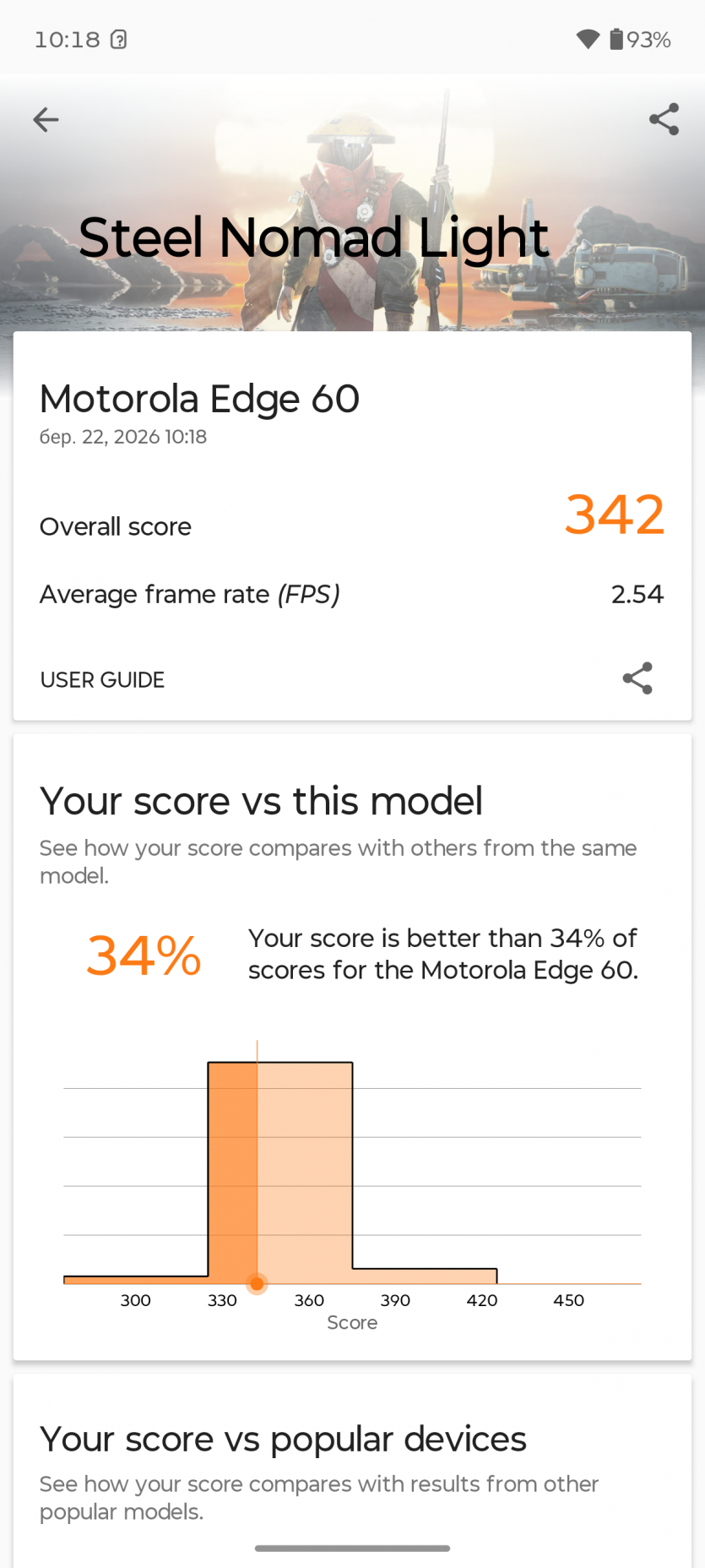Share results via the top-right share icon

click(664, 119)
